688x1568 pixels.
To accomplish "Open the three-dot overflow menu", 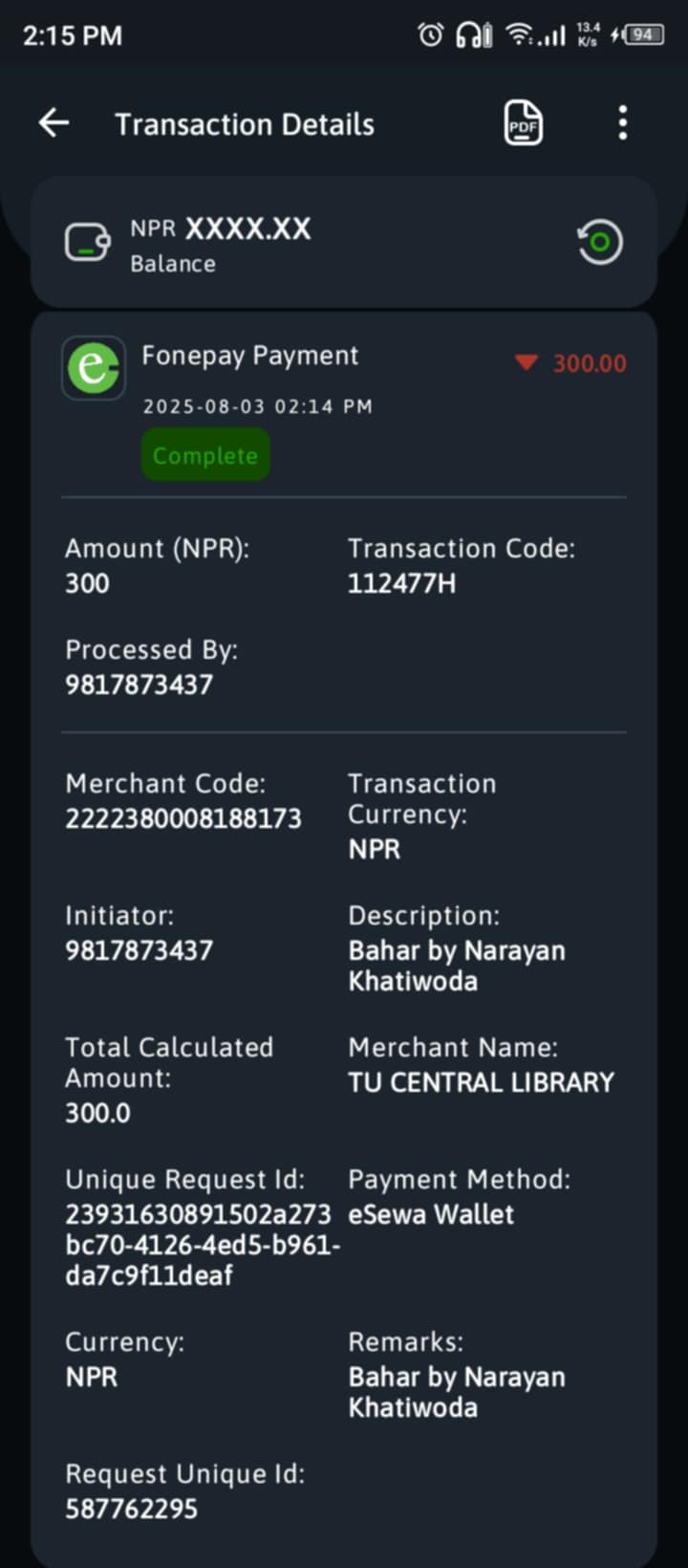I will tap(623, 123).
